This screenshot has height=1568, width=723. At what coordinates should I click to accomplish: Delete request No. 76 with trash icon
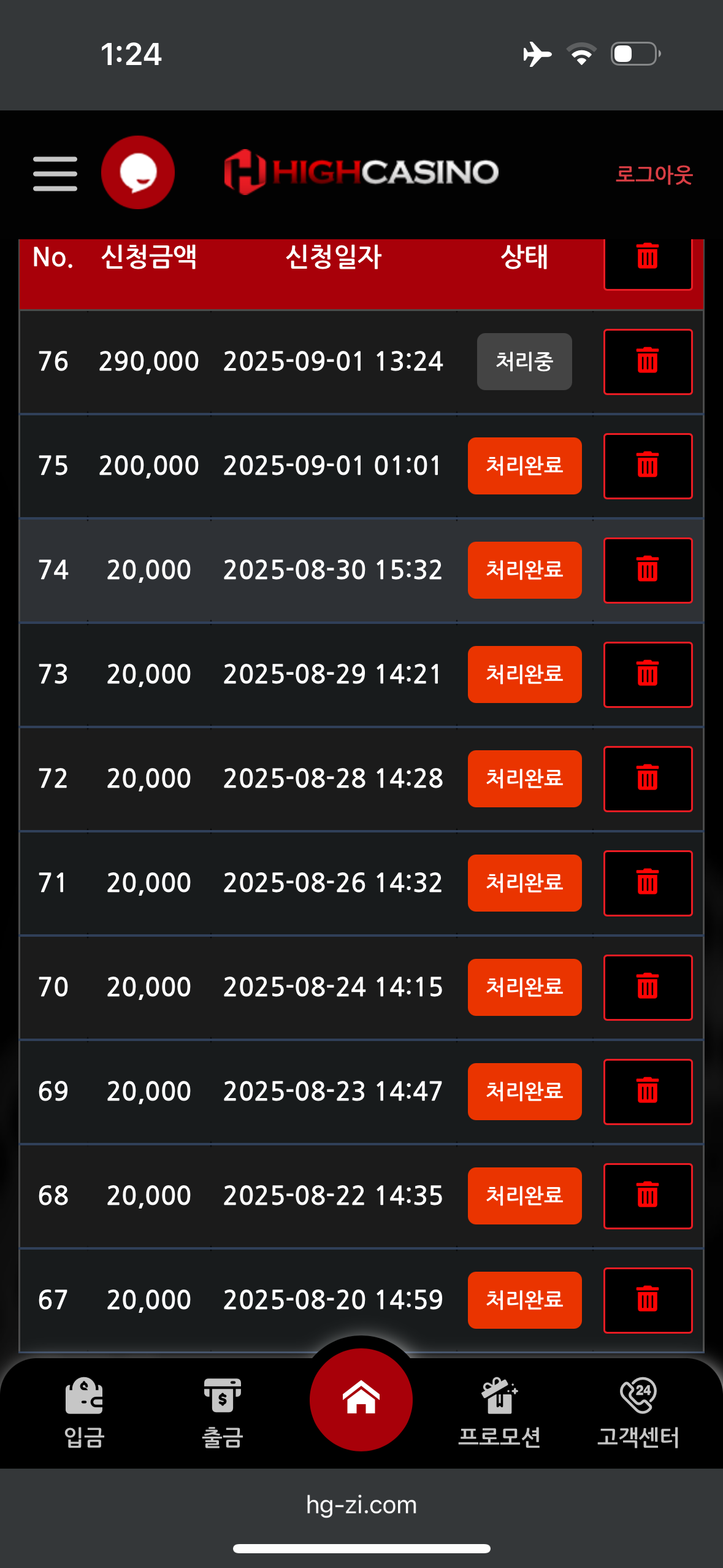(x=648, y=361)
